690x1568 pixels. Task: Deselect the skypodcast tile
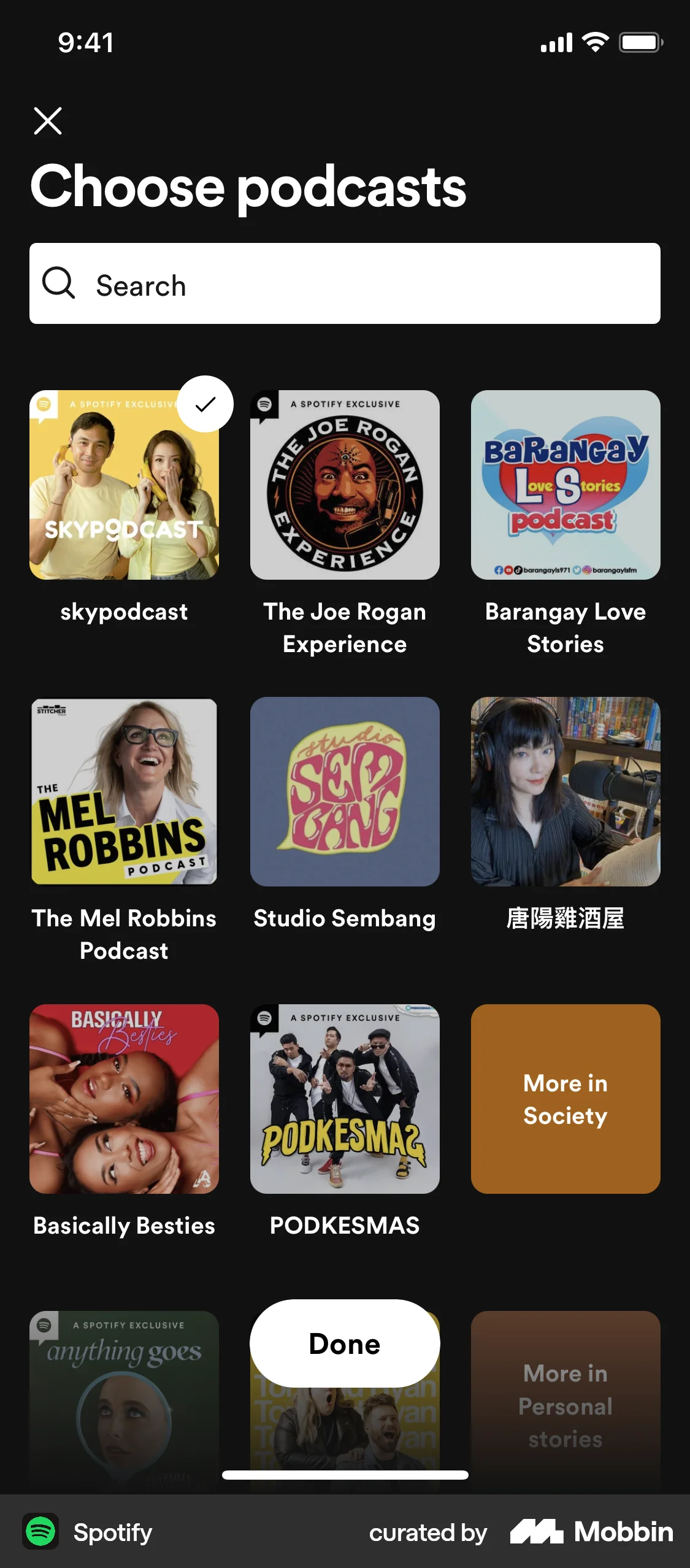click(124, 485)
